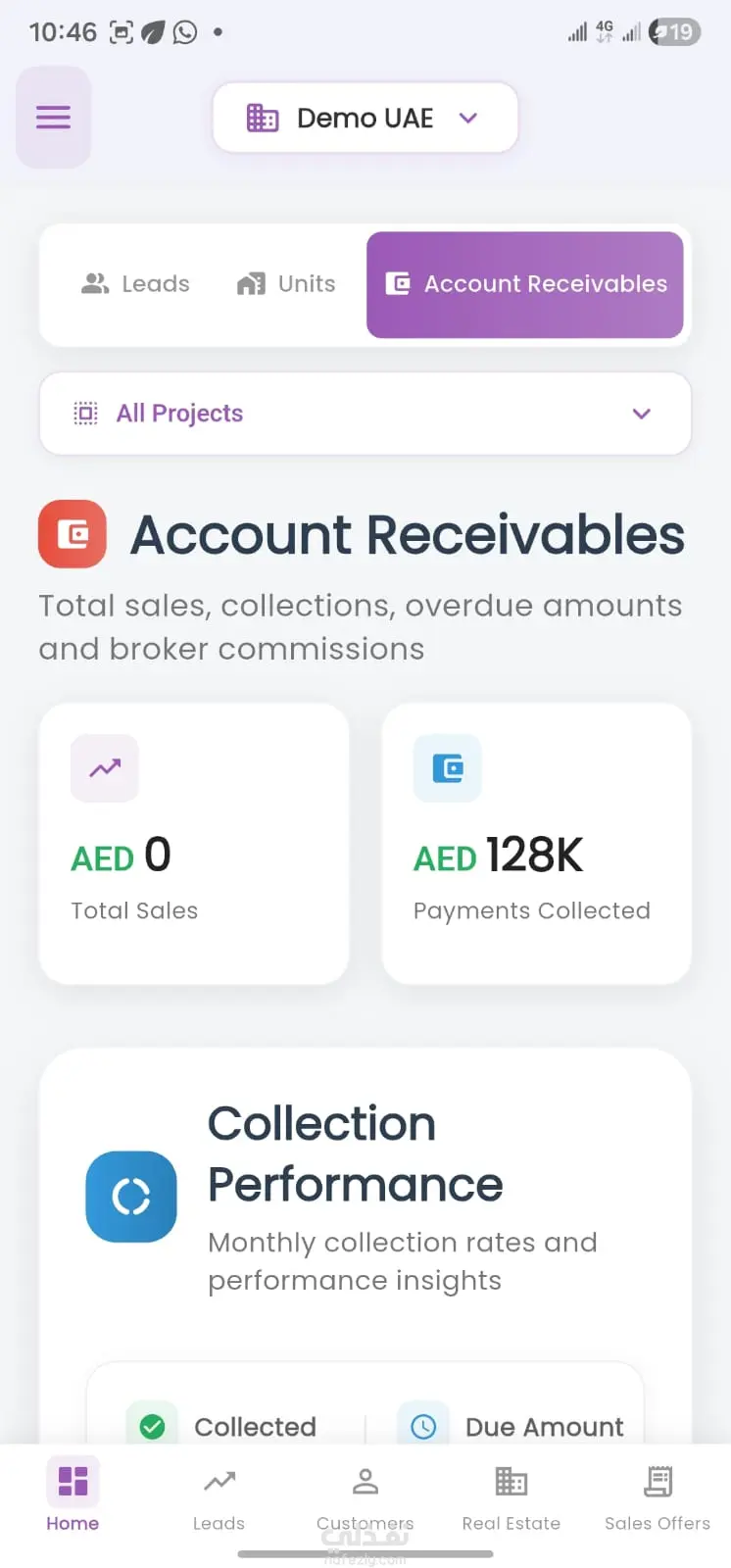Screen dimensions: 731x1568
Task: Open the Customers bottom tab
Action: click(x=365, y=1495)
